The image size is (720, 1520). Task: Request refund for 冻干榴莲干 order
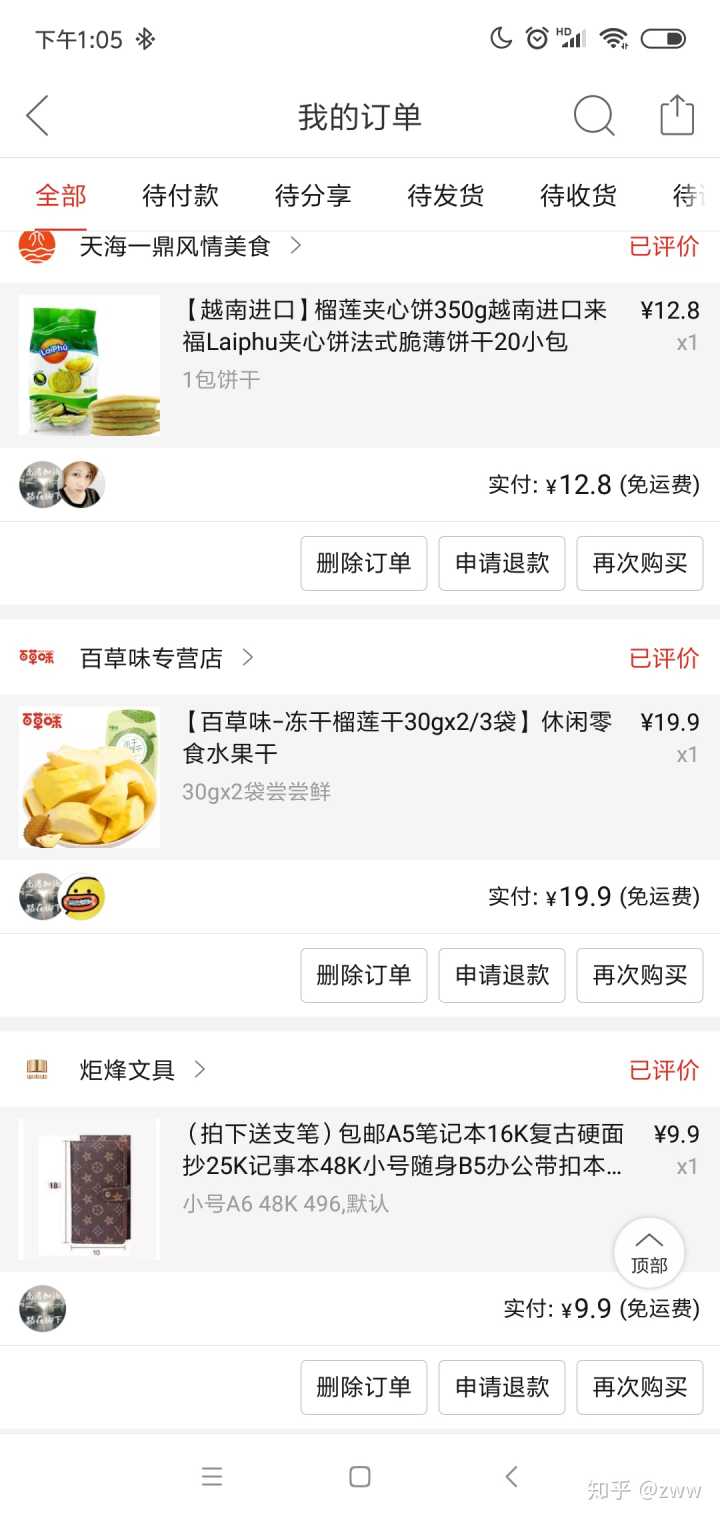pos(502,975)
